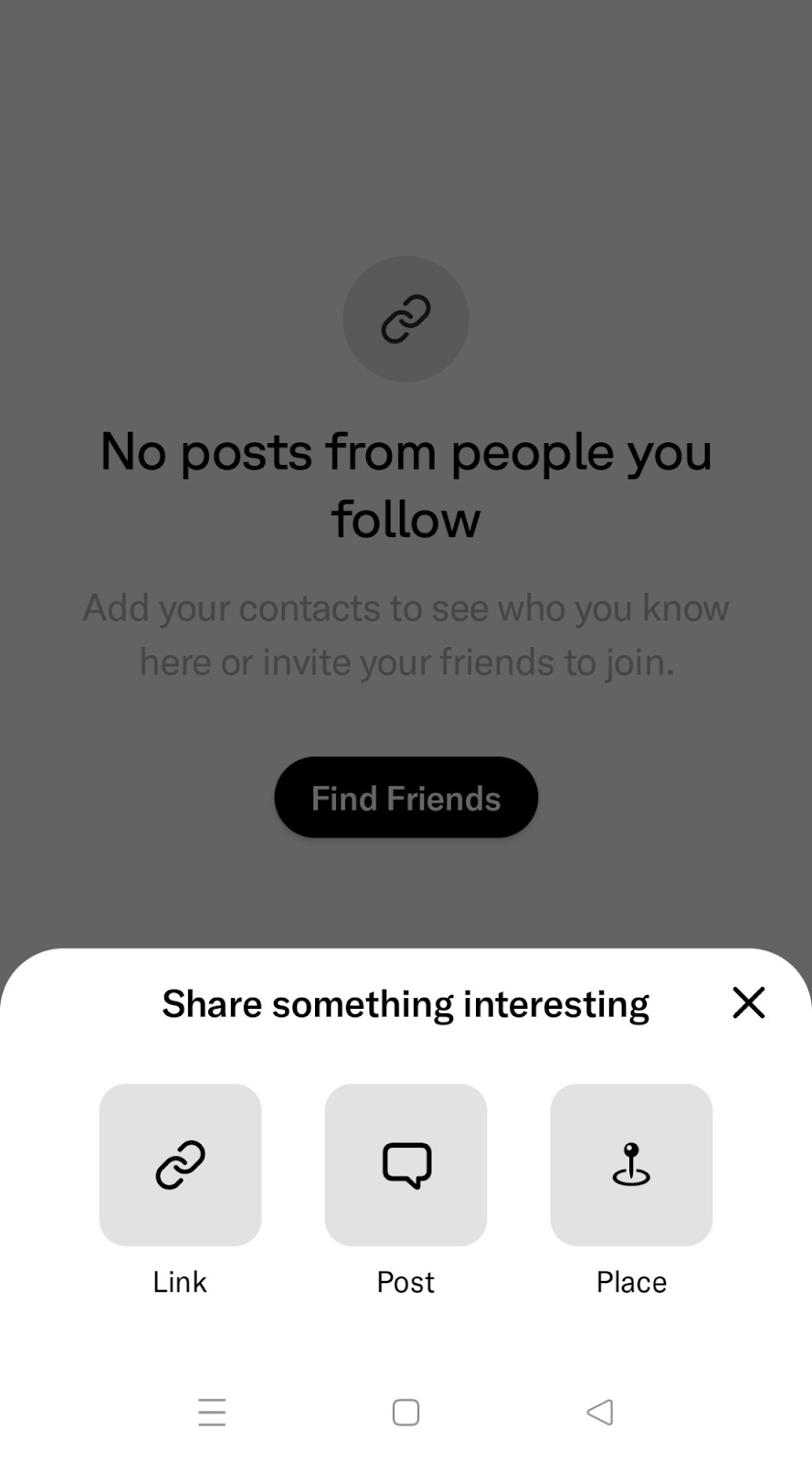Close the Share something interesting sheet

(x=748, y=1002)
